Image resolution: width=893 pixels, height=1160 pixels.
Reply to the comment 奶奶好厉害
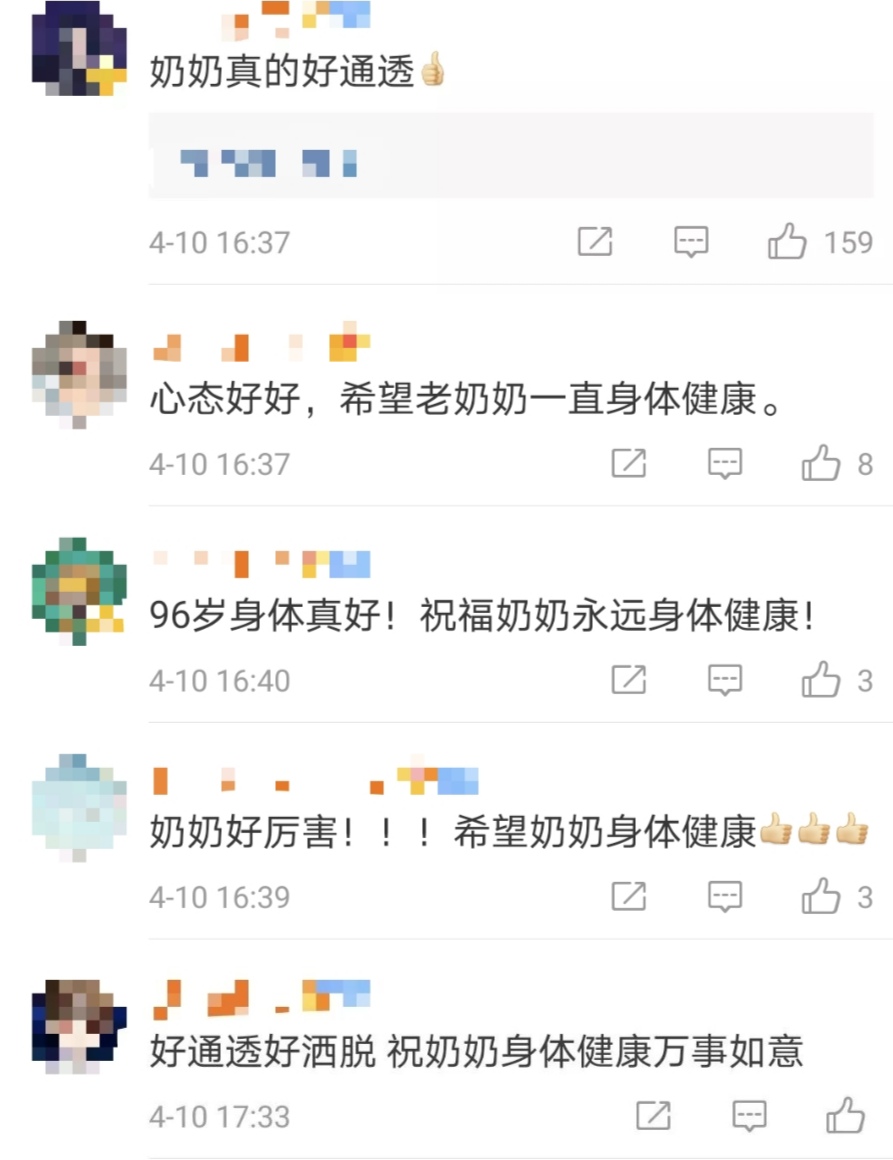tap(725, 896)
